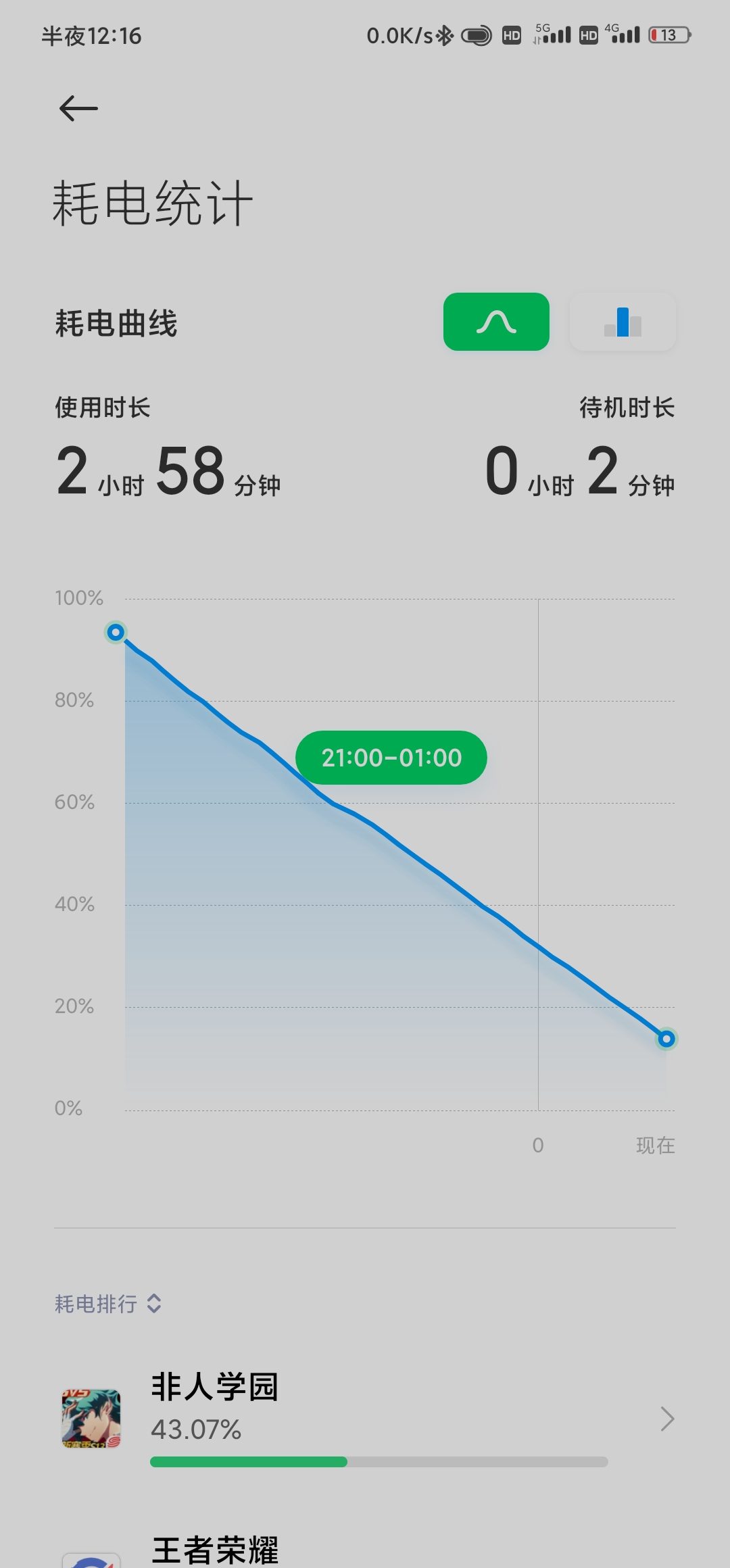730x1568 pixels.
Task: Switch to the bar chart view
Action: tap(623, 322)
